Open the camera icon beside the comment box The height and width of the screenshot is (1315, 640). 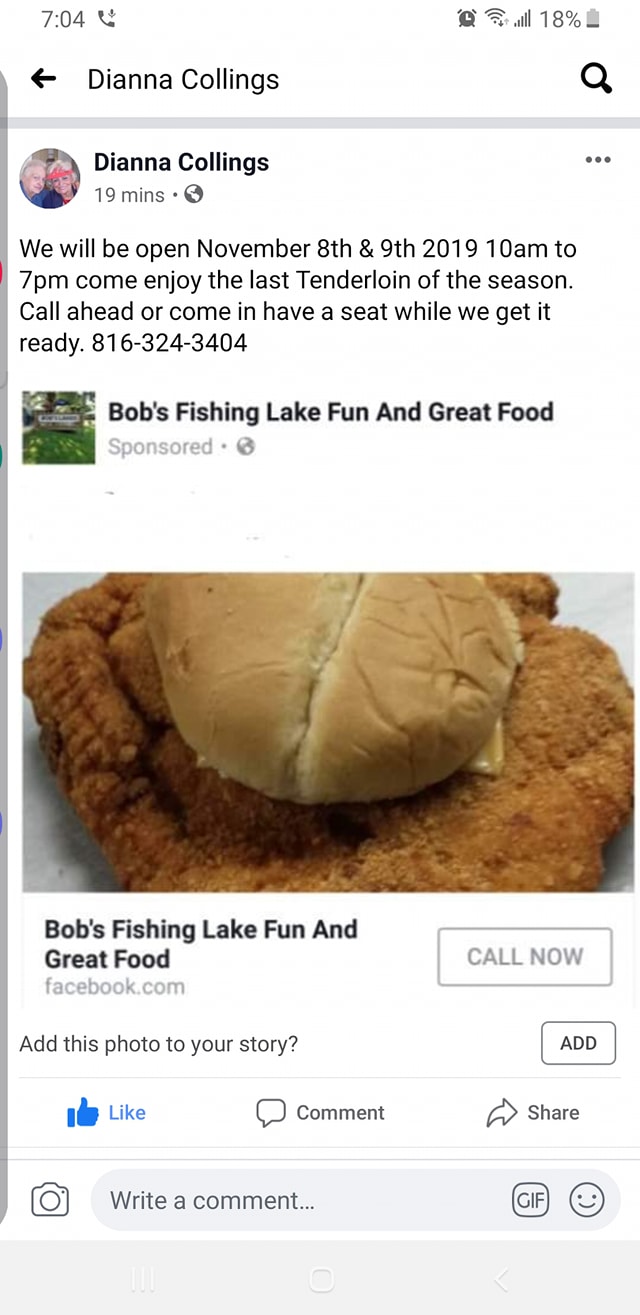click(50, 1200)
